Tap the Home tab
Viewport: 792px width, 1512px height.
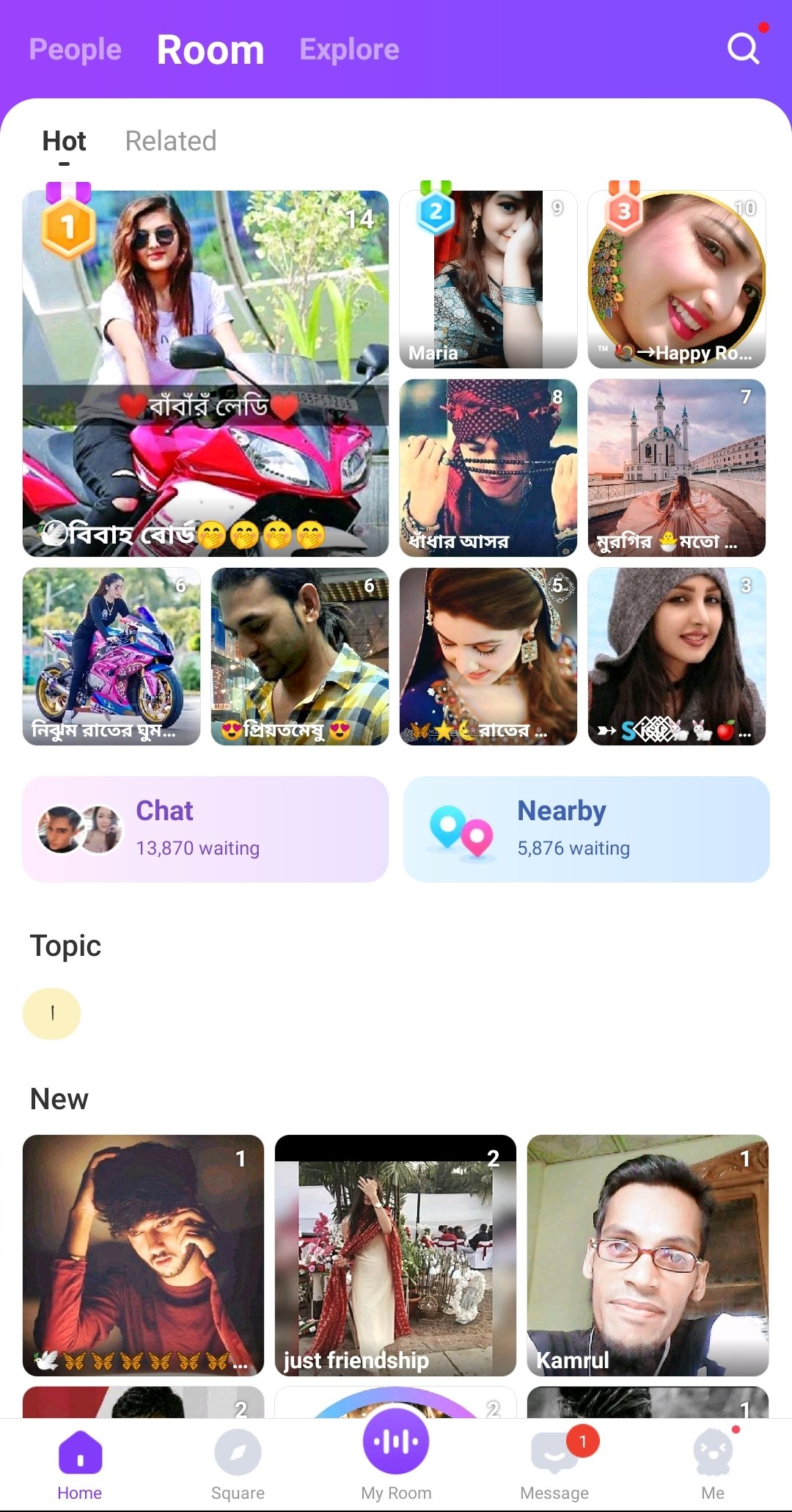tap(79, 1465)
